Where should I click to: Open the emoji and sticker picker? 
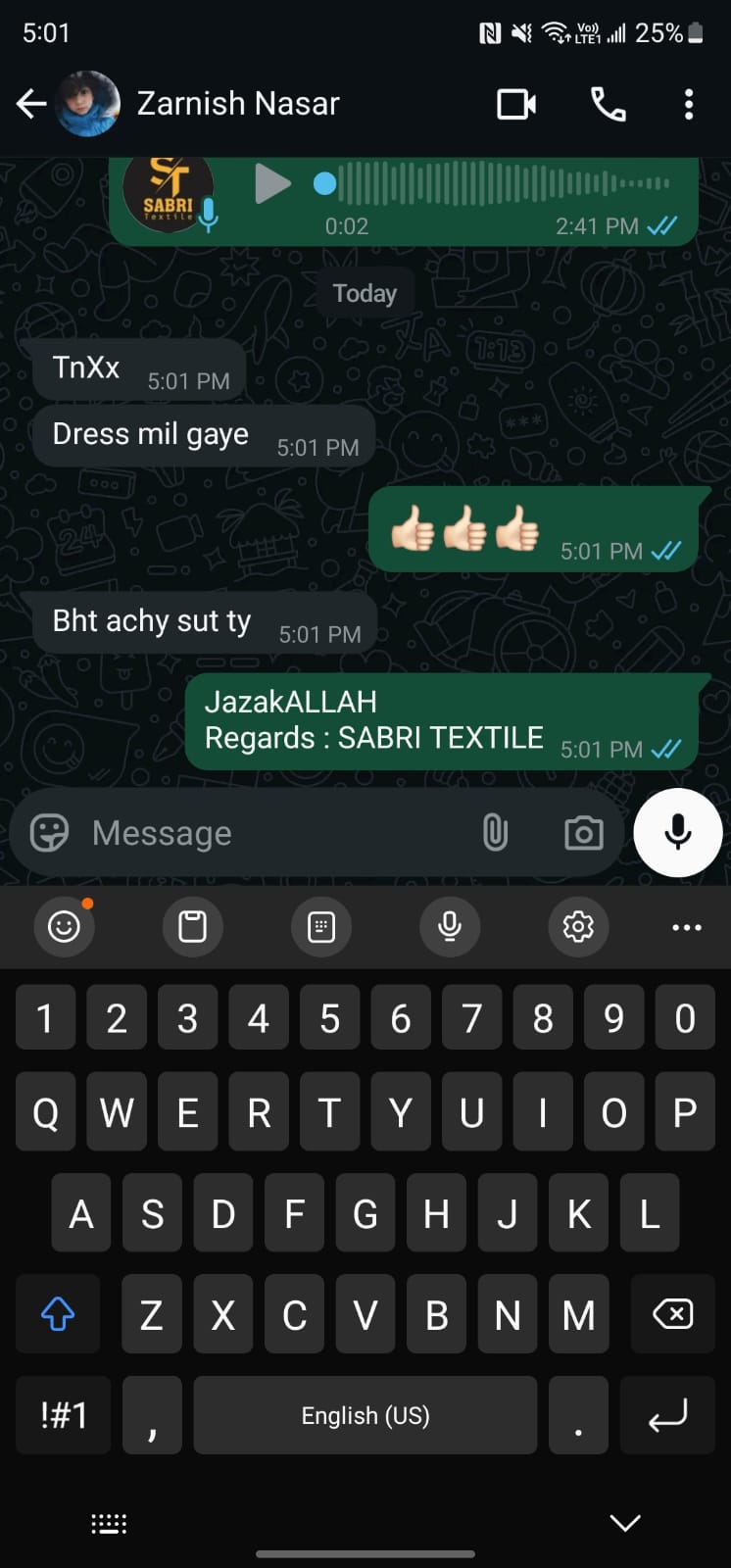[49, 833]
